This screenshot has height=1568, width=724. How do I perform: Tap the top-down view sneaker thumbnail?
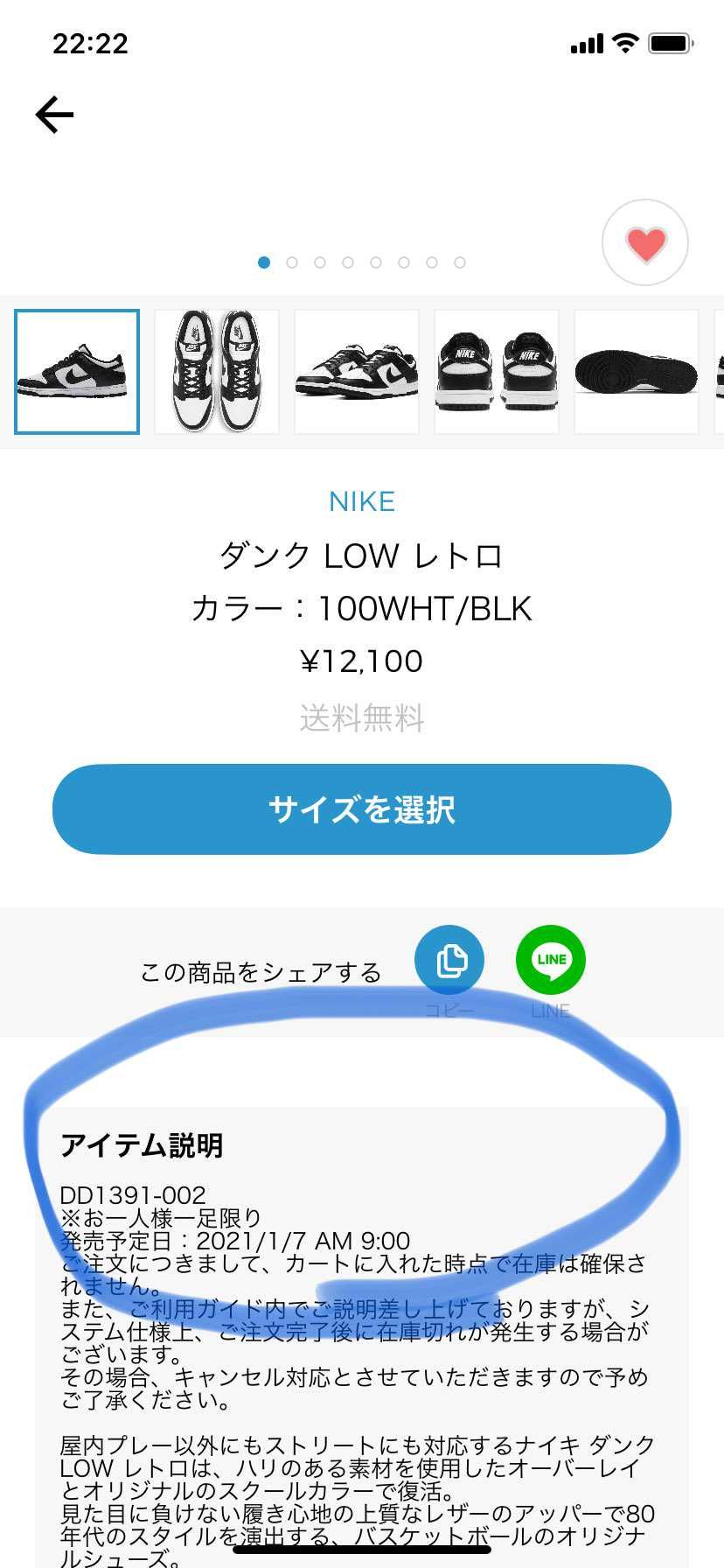[x=216, y=371]
